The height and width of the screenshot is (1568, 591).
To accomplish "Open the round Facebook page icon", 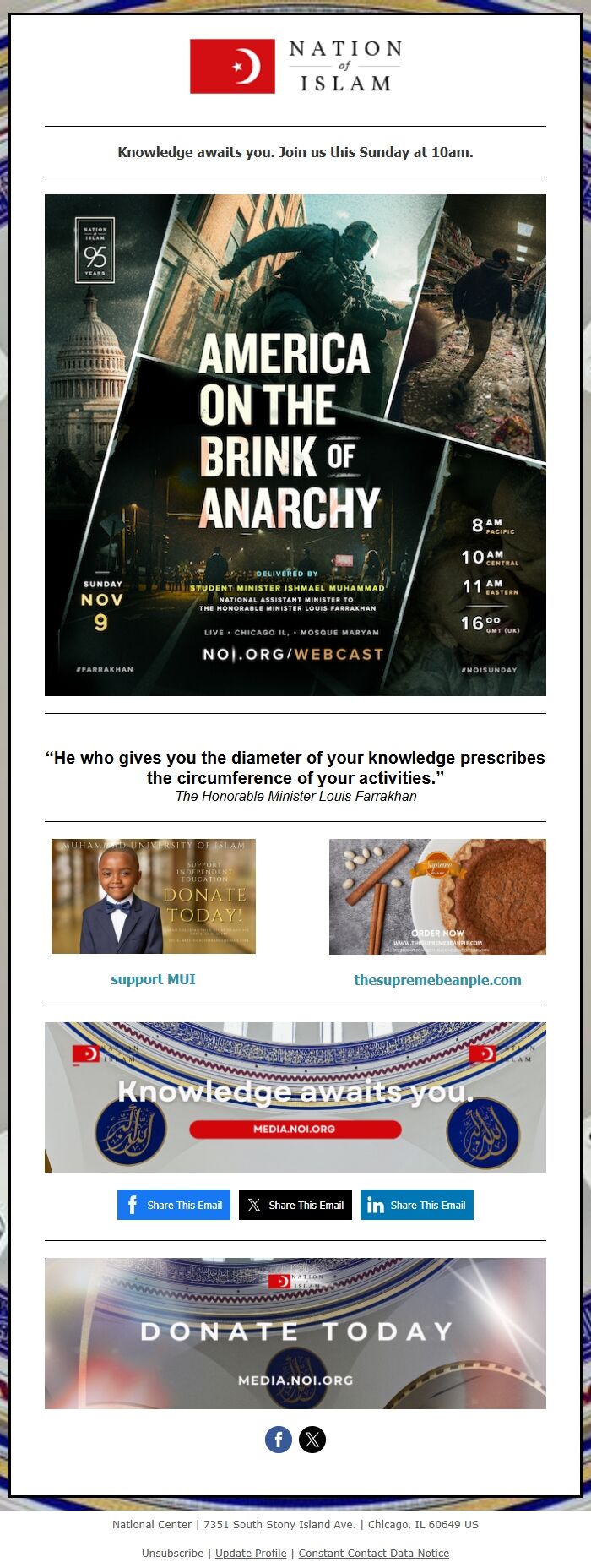I will click(x=279, y=1439).
